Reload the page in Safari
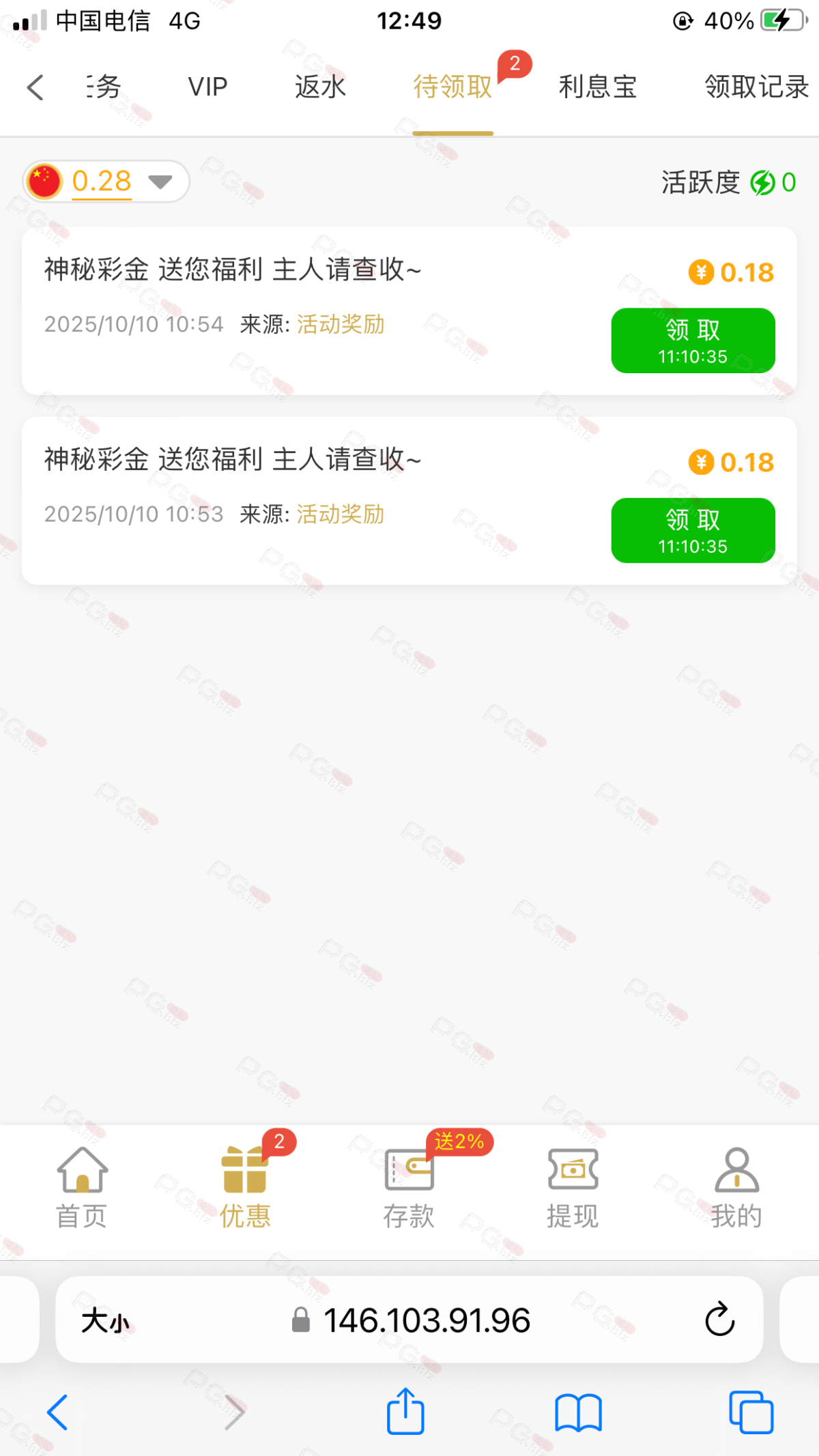 (x=719, y=1320)
